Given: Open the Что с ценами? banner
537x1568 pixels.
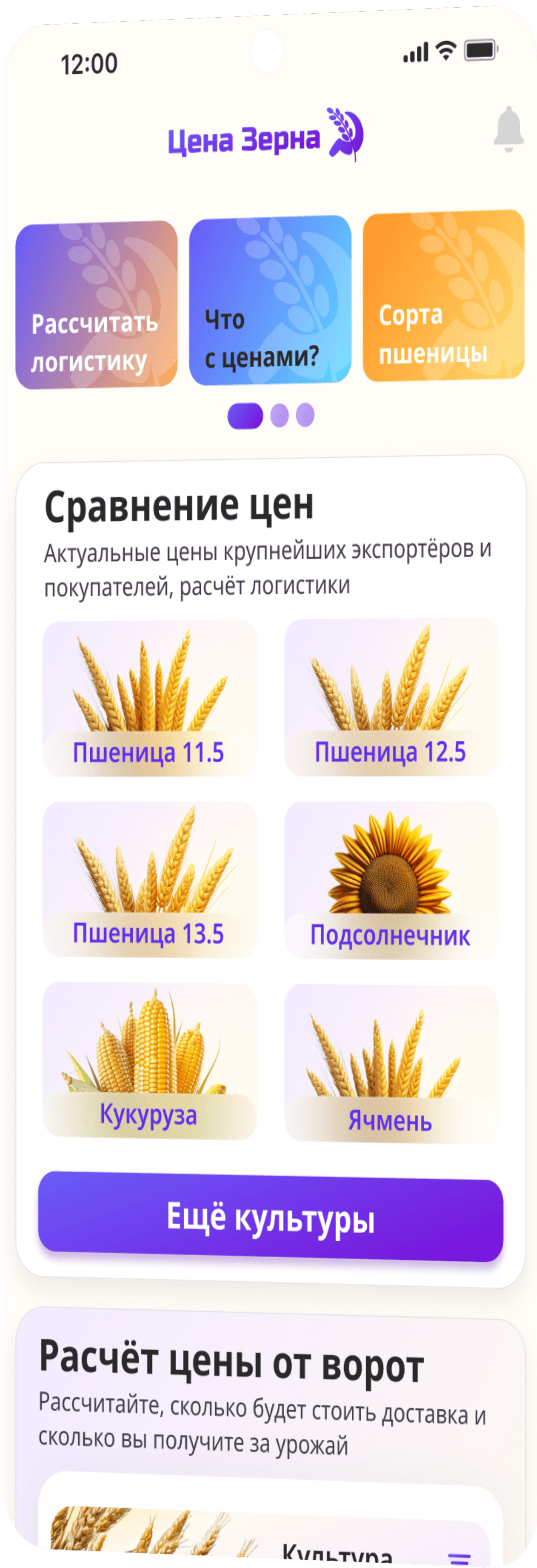Looking at the screenshot, I should click(270, 300).
